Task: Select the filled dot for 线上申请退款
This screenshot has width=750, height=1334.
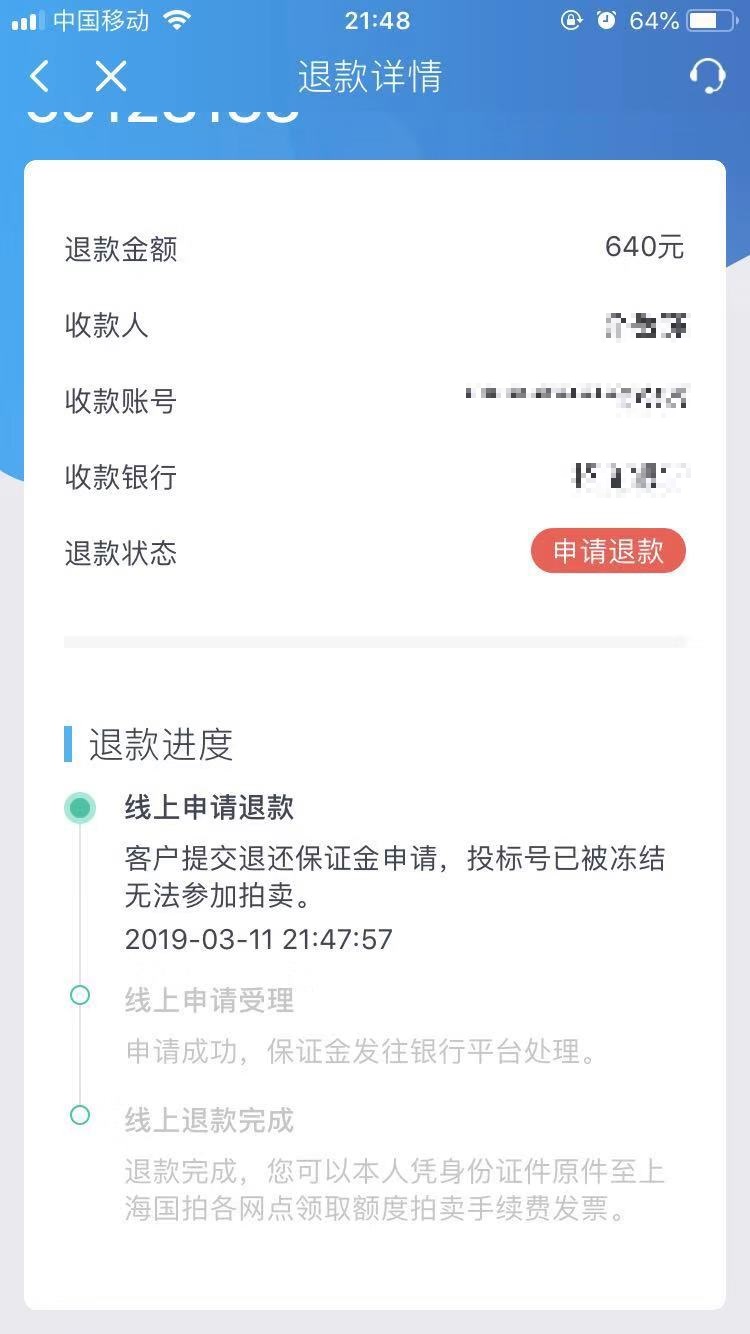Action: (x=80, y=808)
